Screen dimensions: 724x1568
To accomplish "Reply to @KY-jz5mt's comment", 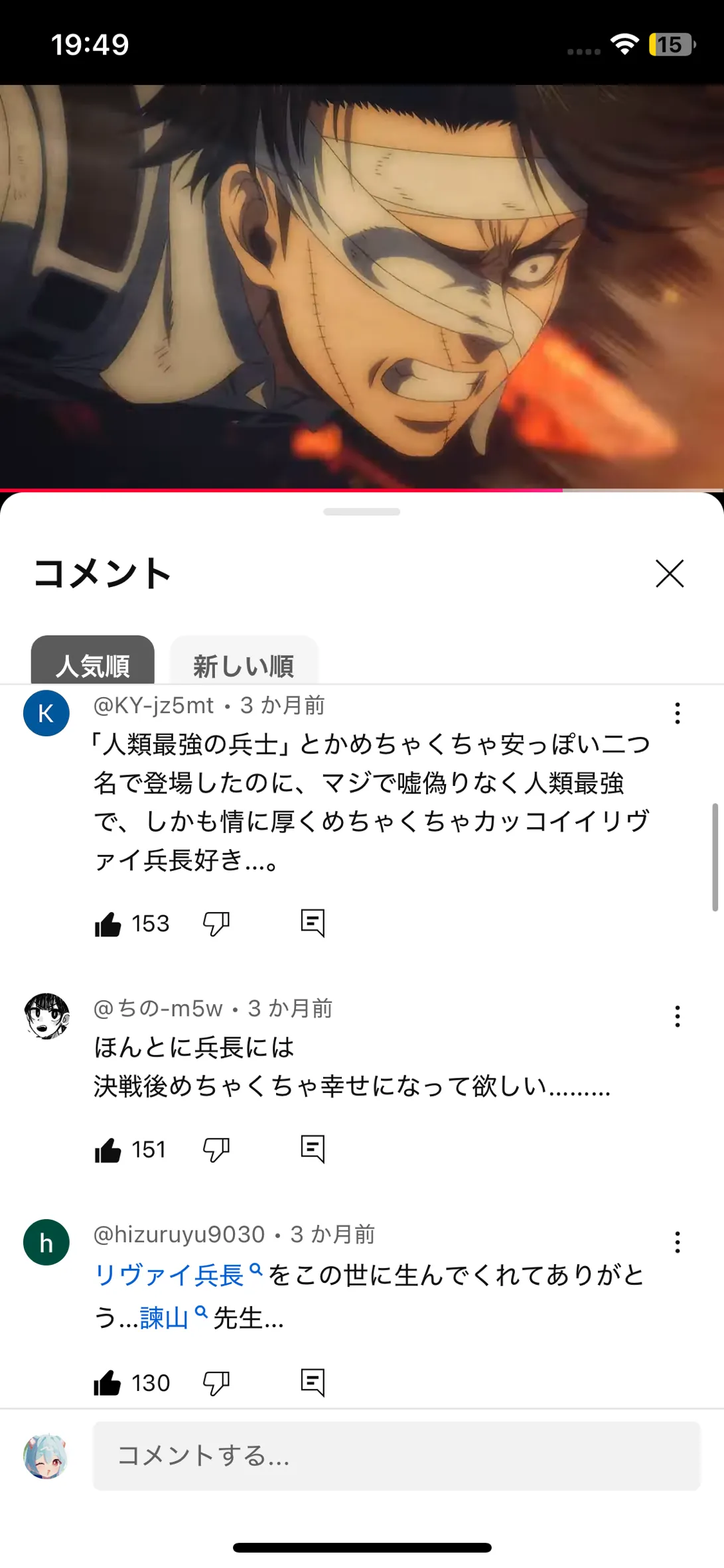I will point(313,923).
